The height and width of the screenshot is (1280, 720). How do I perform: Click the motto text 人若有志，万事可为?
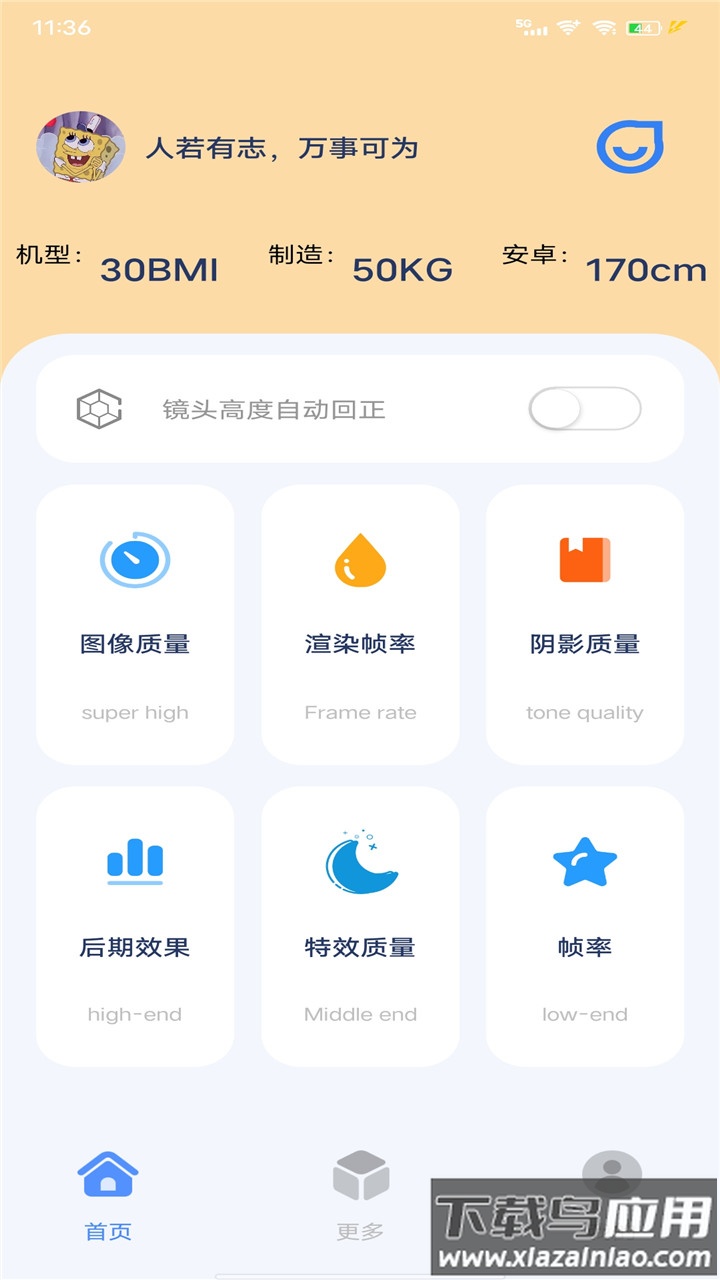[285, 146]
